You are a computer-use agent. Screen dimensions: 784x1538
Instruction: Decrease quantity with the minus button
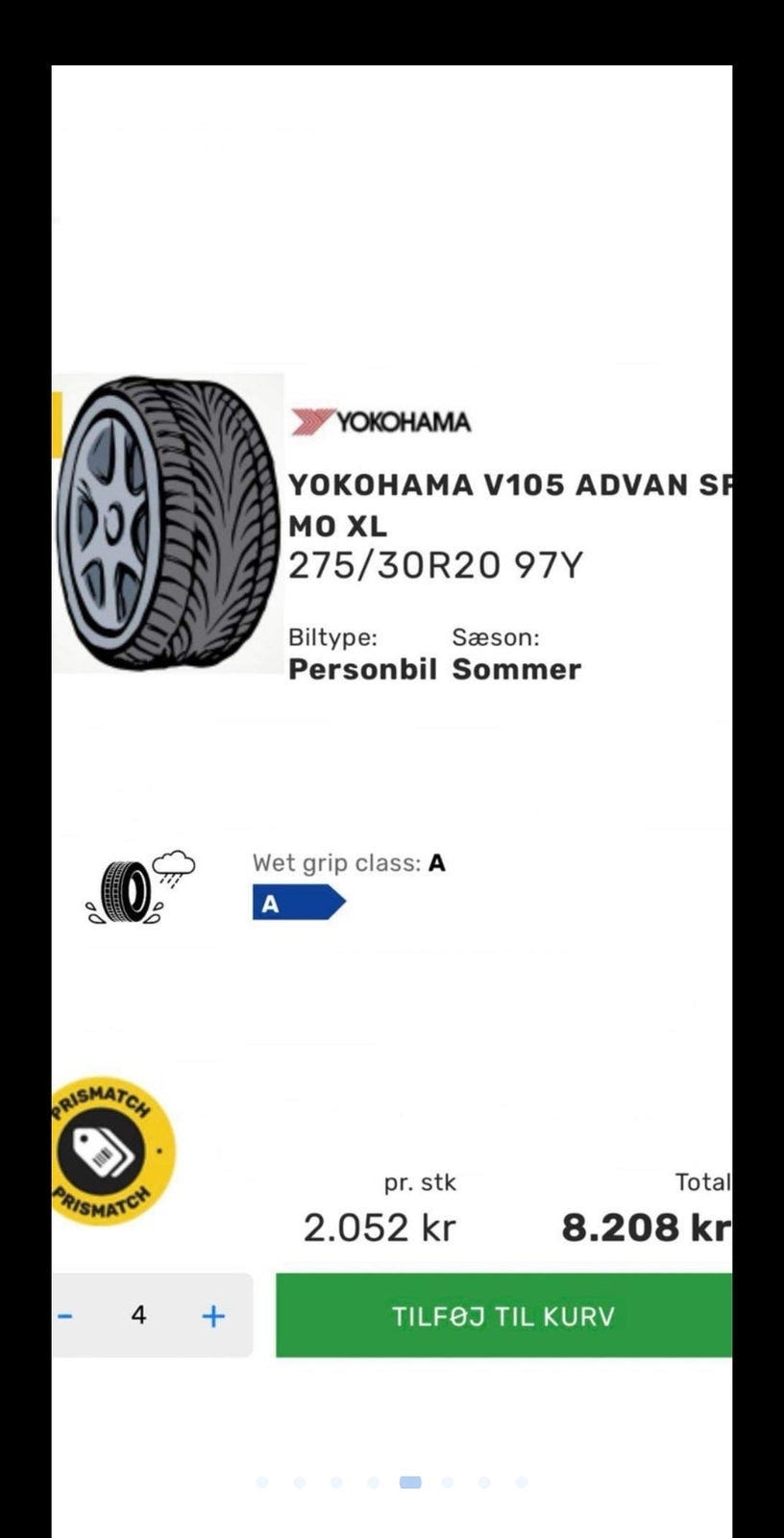pos(65,1316)
